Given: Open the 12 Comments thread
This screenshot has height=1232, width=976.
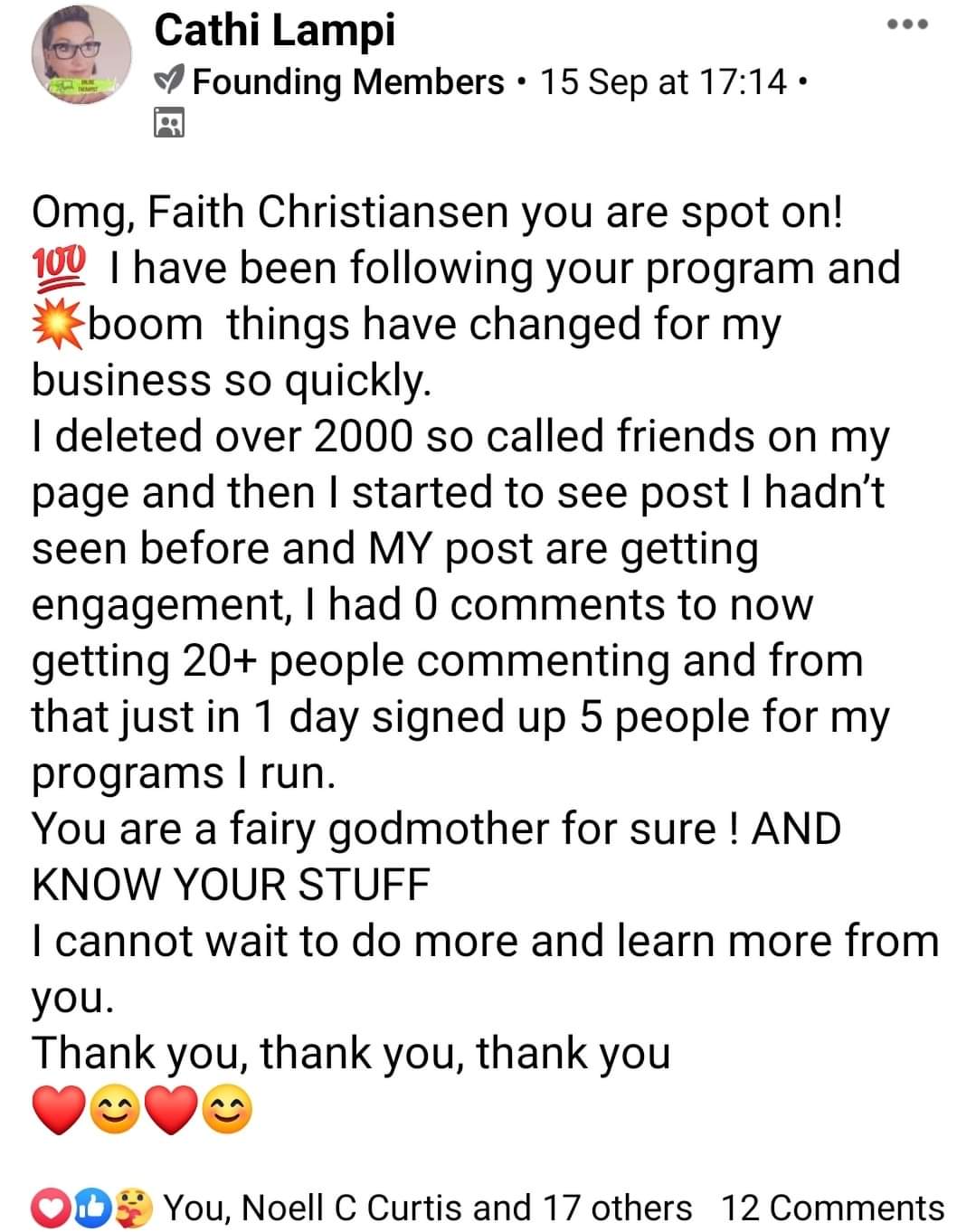Looking at the screenshot, I should pyautogui.click(x=831, y=1208).
